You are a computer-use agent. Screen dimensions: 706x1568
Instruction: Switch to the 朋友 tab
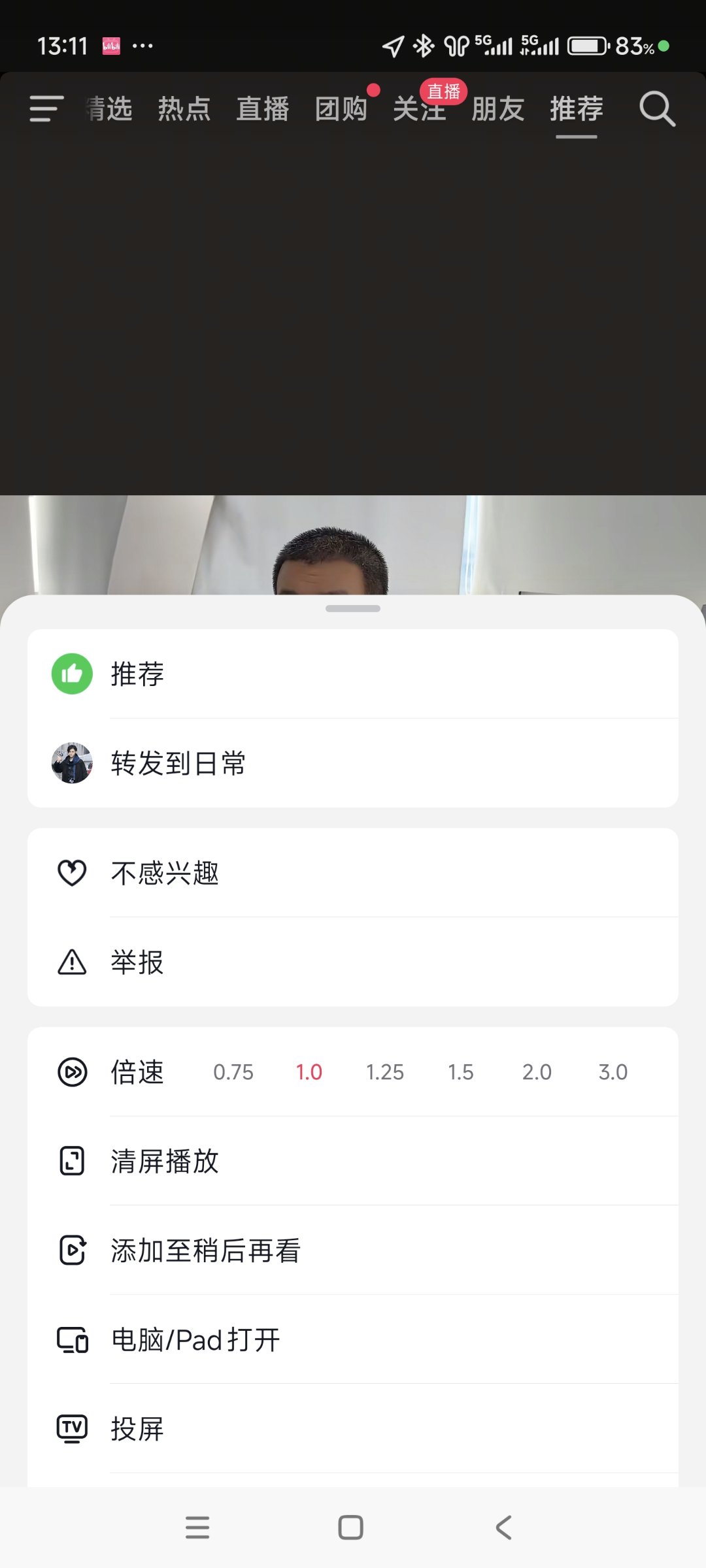[498, 108]
